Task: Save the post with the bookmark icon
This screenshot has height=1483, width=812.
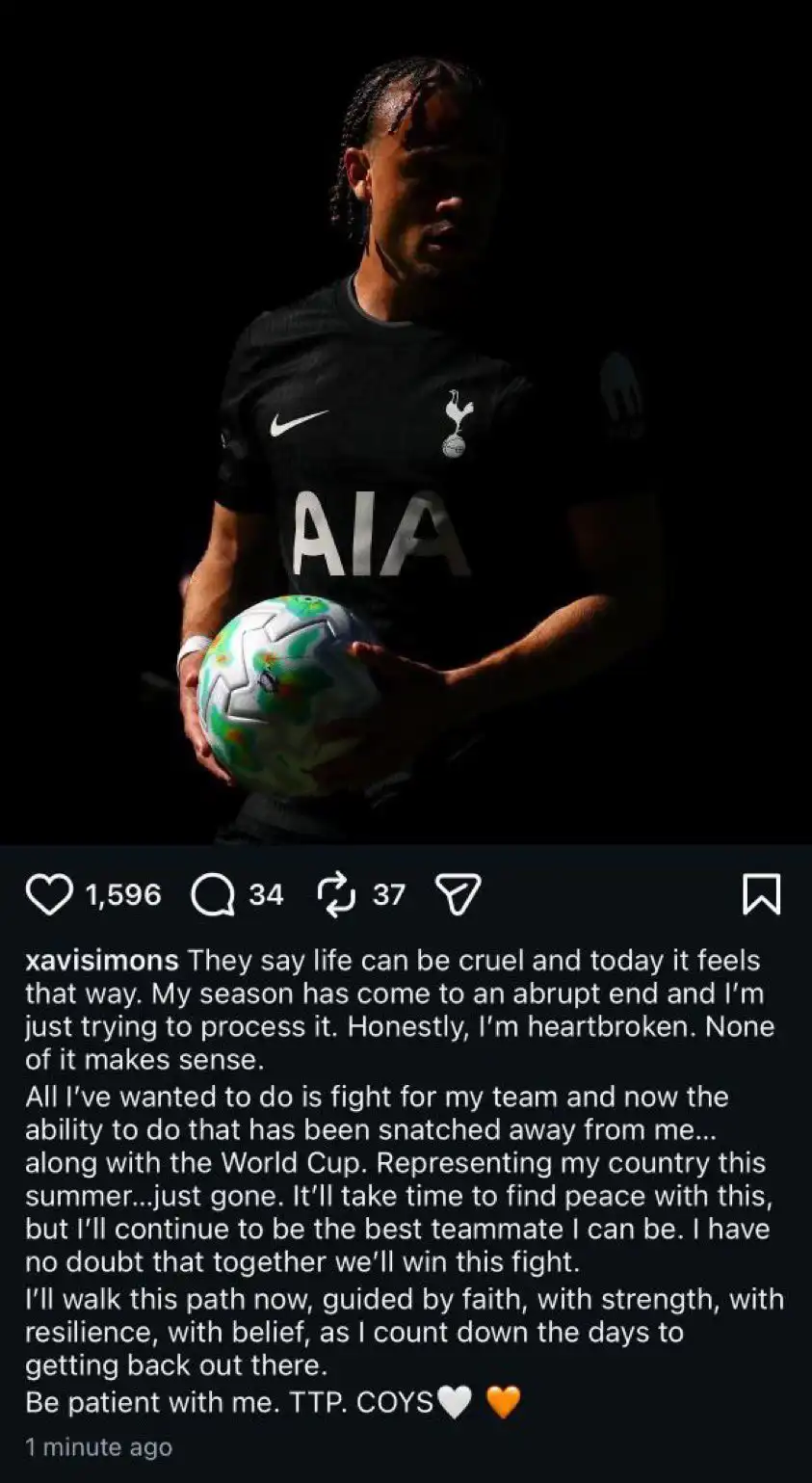Action: [x=761, y=894]
